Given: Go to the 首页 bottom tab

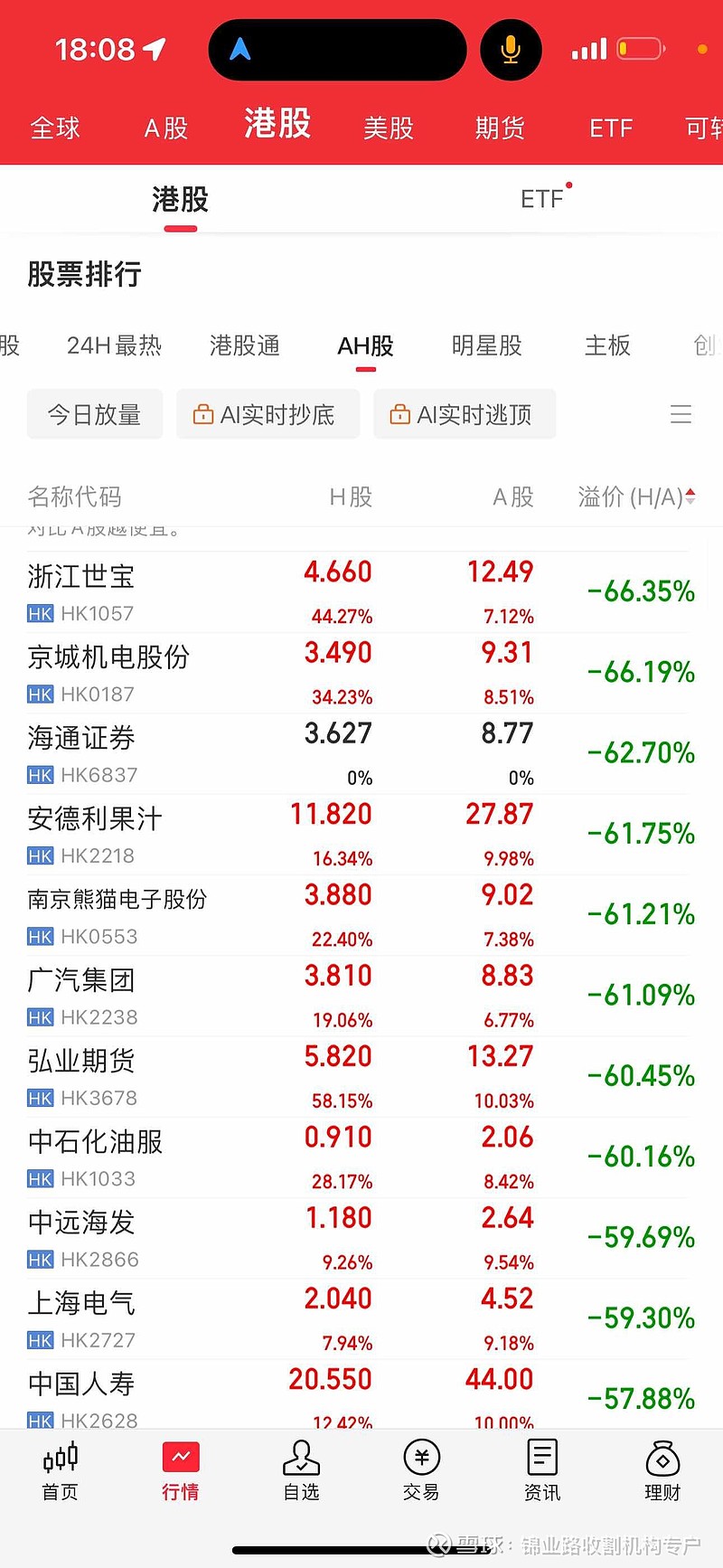Looking at the screenshot, I should tap(61, 1471).
